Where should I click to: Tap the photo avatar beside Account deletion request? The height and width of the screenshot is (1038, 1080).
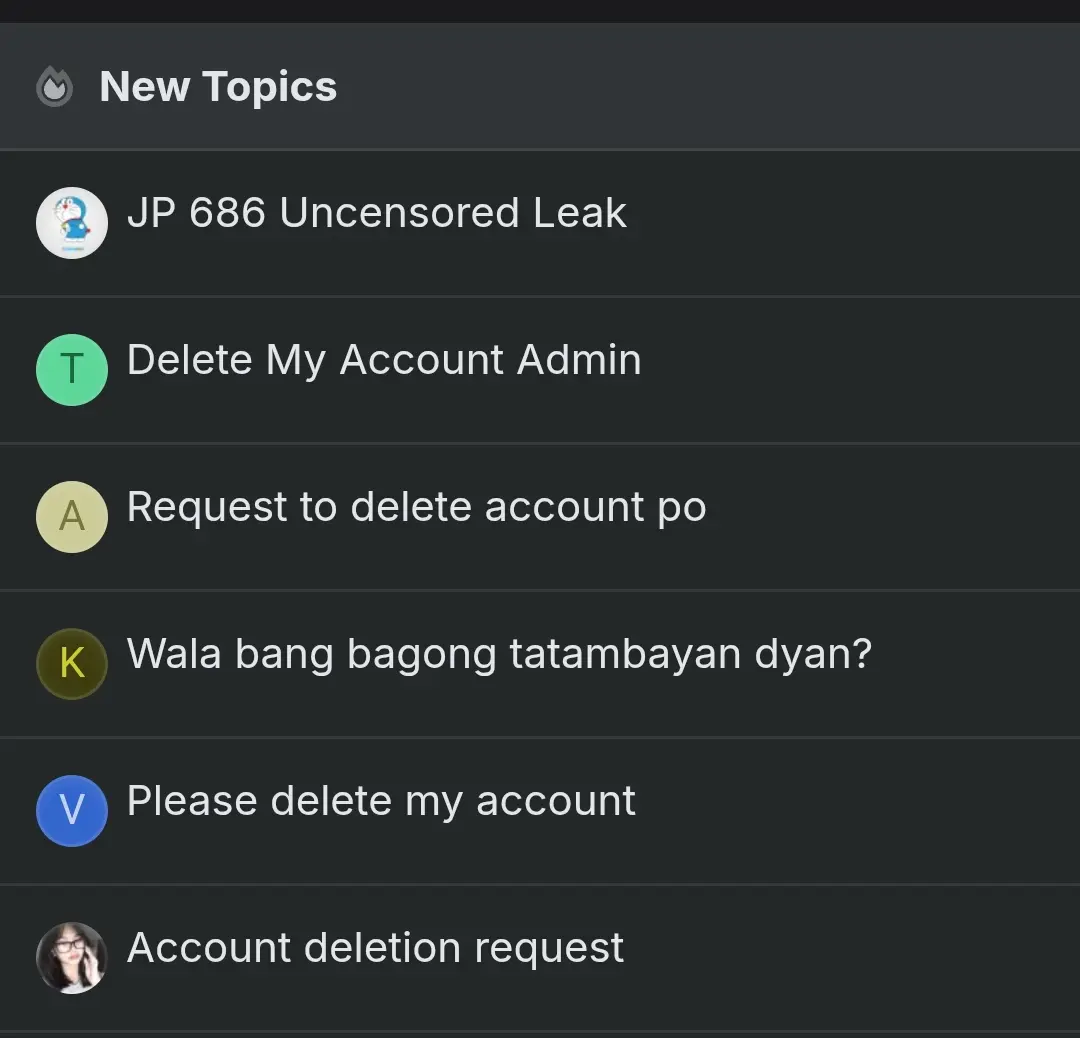pyautogui.click(x=72, y=958)
